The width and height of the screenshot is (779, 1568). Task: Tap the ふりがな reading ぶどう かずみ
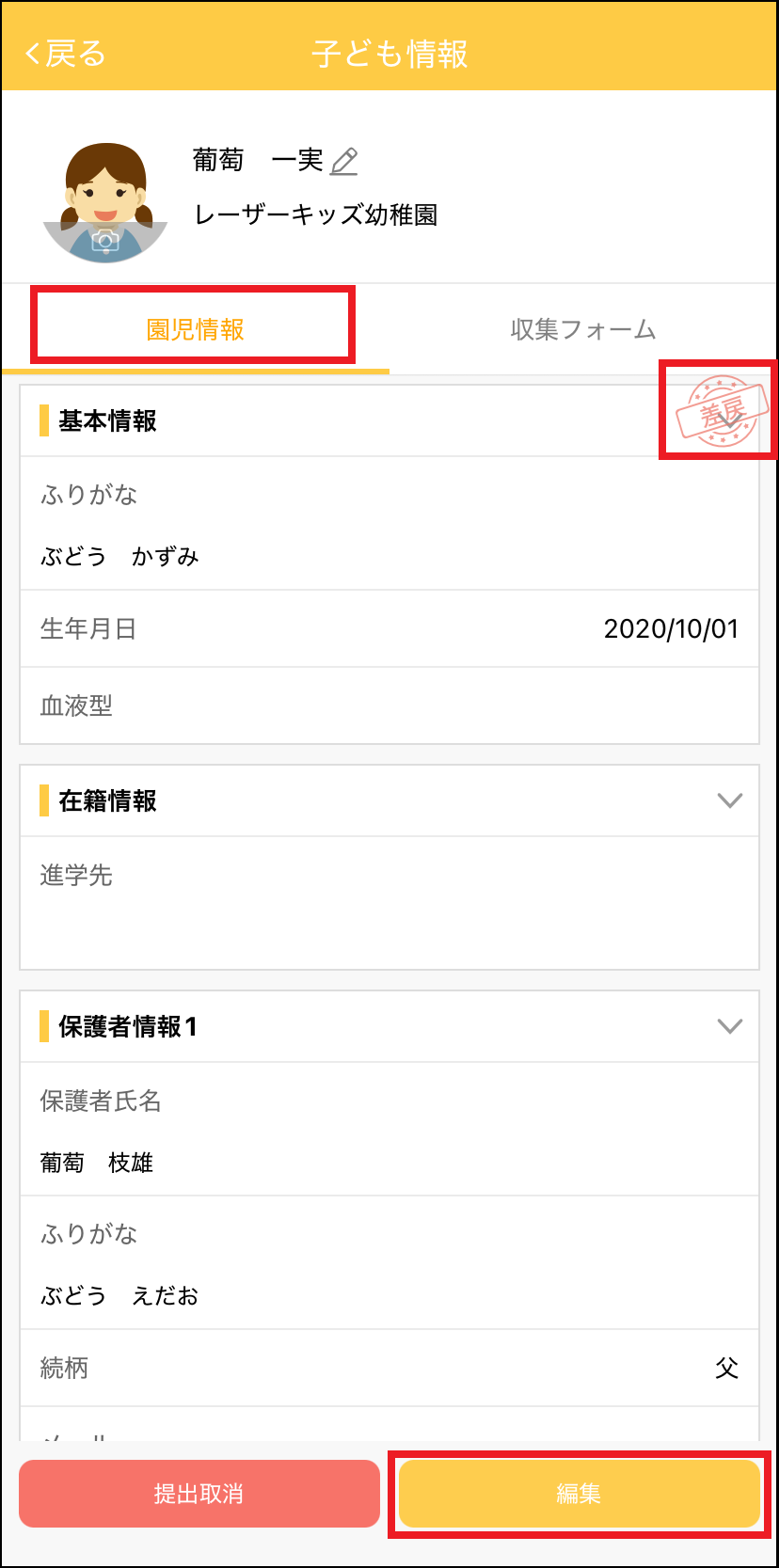pos(120,556)
